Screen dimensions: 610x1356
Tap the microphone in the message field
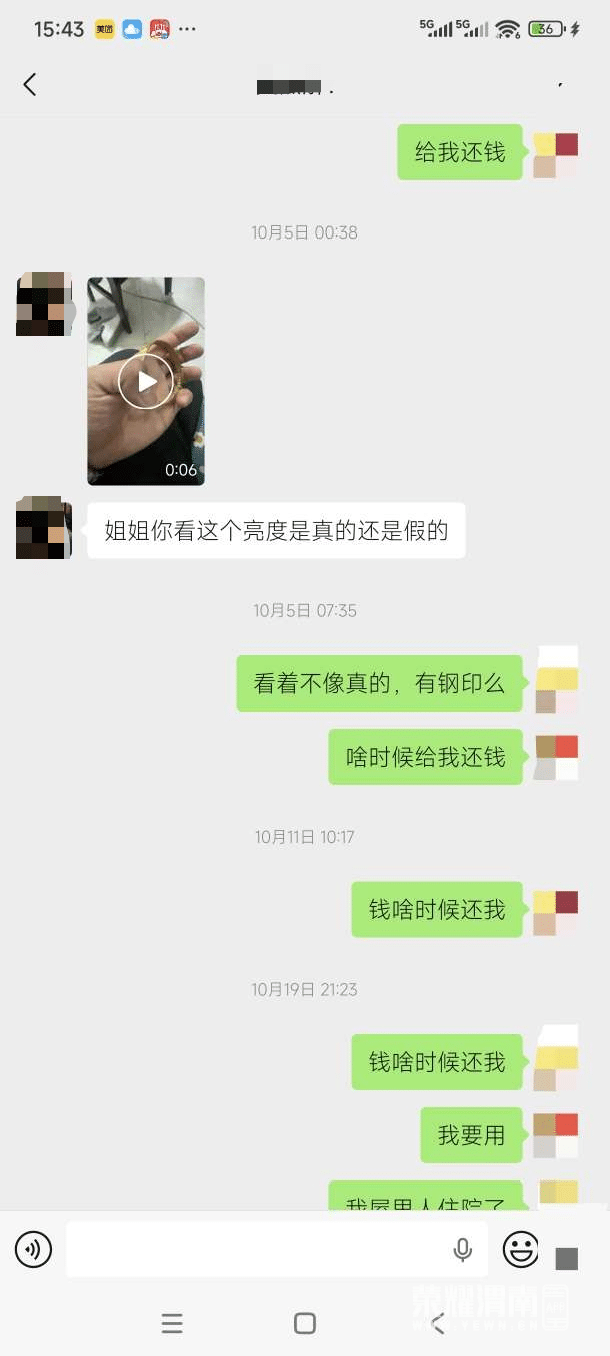tap(462, 1249)
